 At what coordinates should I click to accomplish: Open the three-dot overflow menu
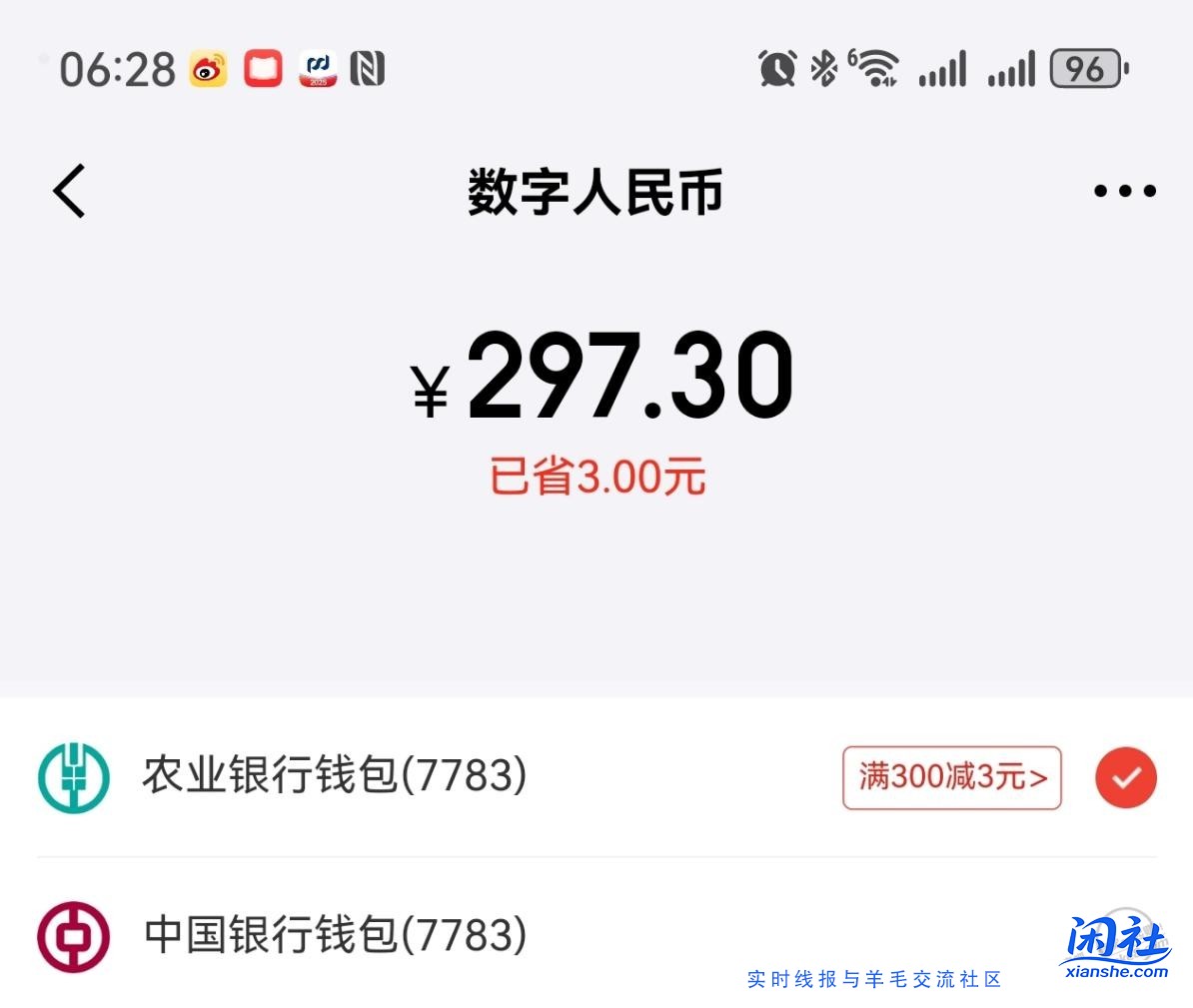tap(1124, 191)
